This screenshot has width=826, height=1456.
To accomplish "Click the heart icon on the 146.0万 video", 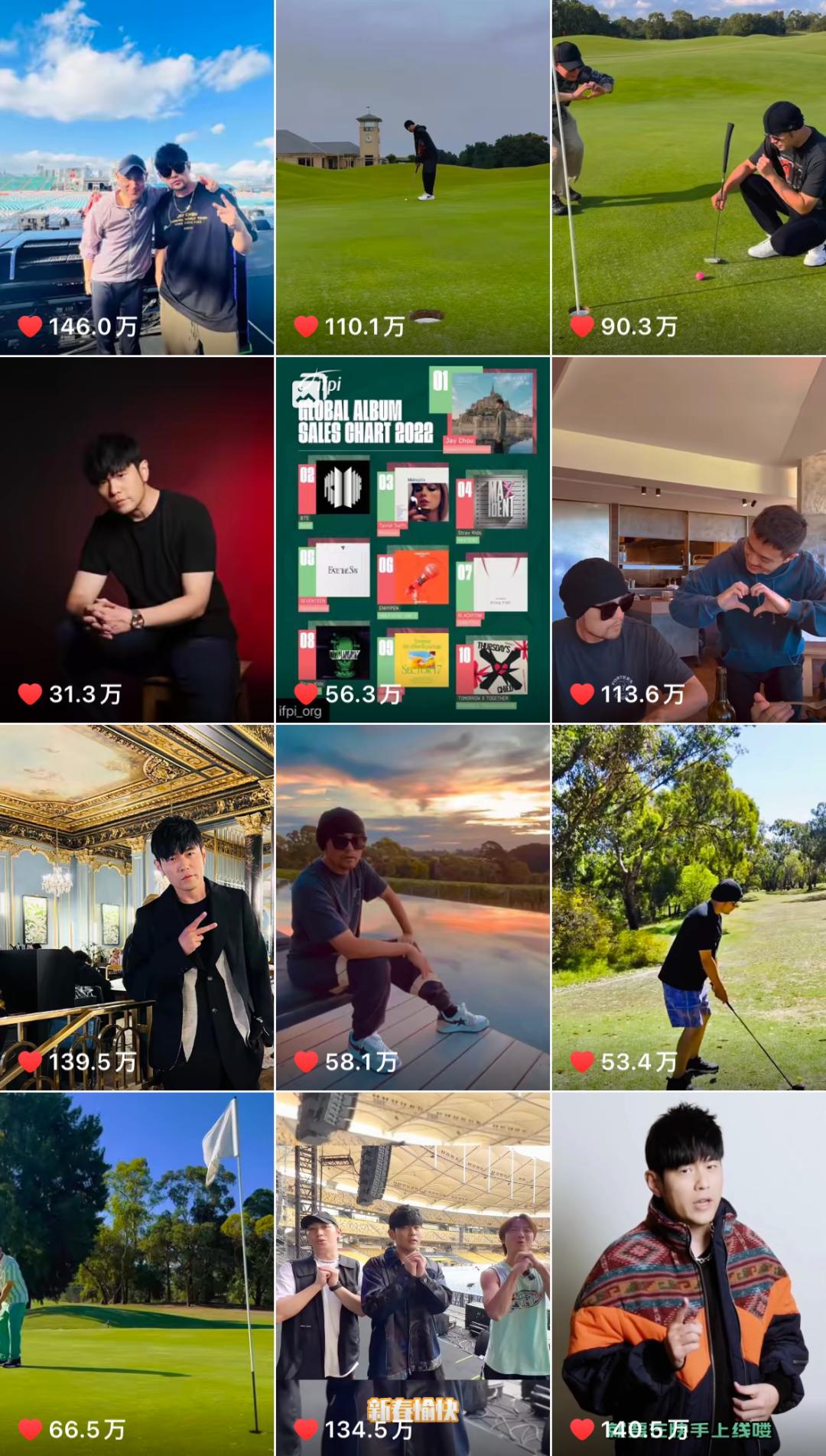I will [31, 327].
